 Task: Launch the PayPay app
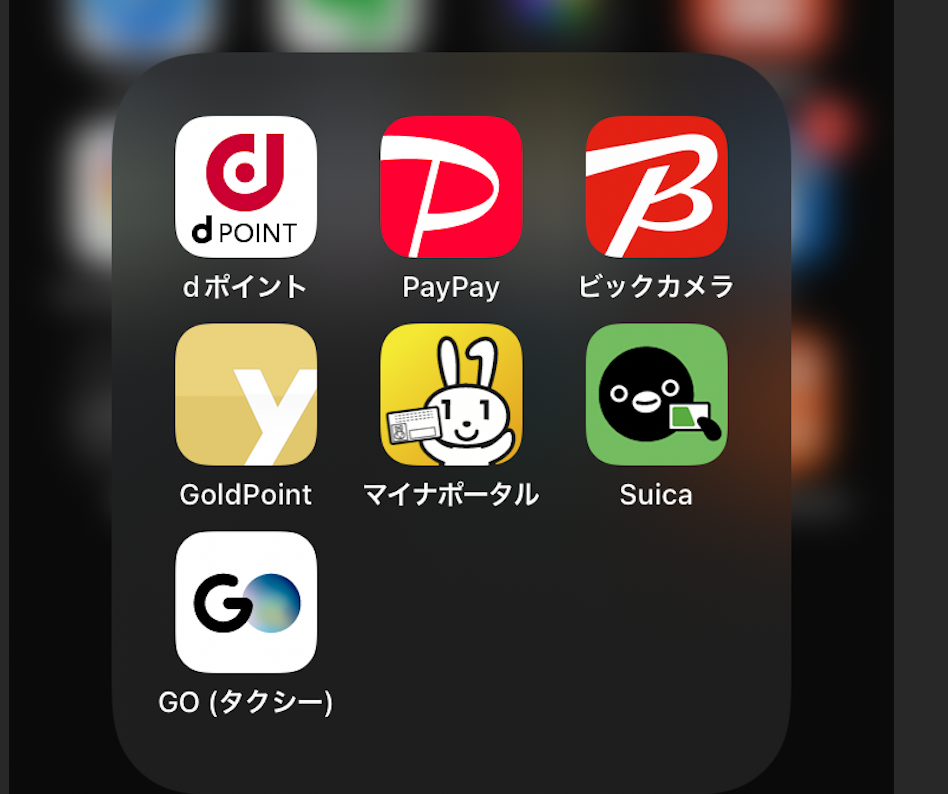click(451, 187)
